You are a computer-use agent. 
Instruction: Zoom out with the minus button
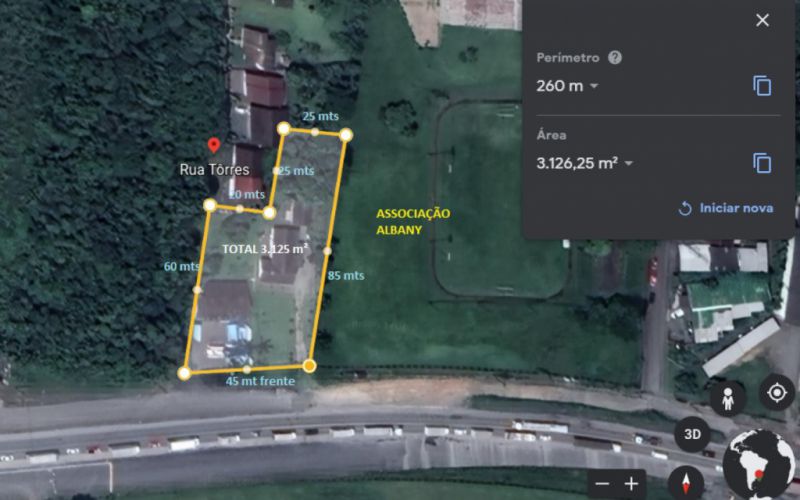pyautogui.click(x=601, y=484)
